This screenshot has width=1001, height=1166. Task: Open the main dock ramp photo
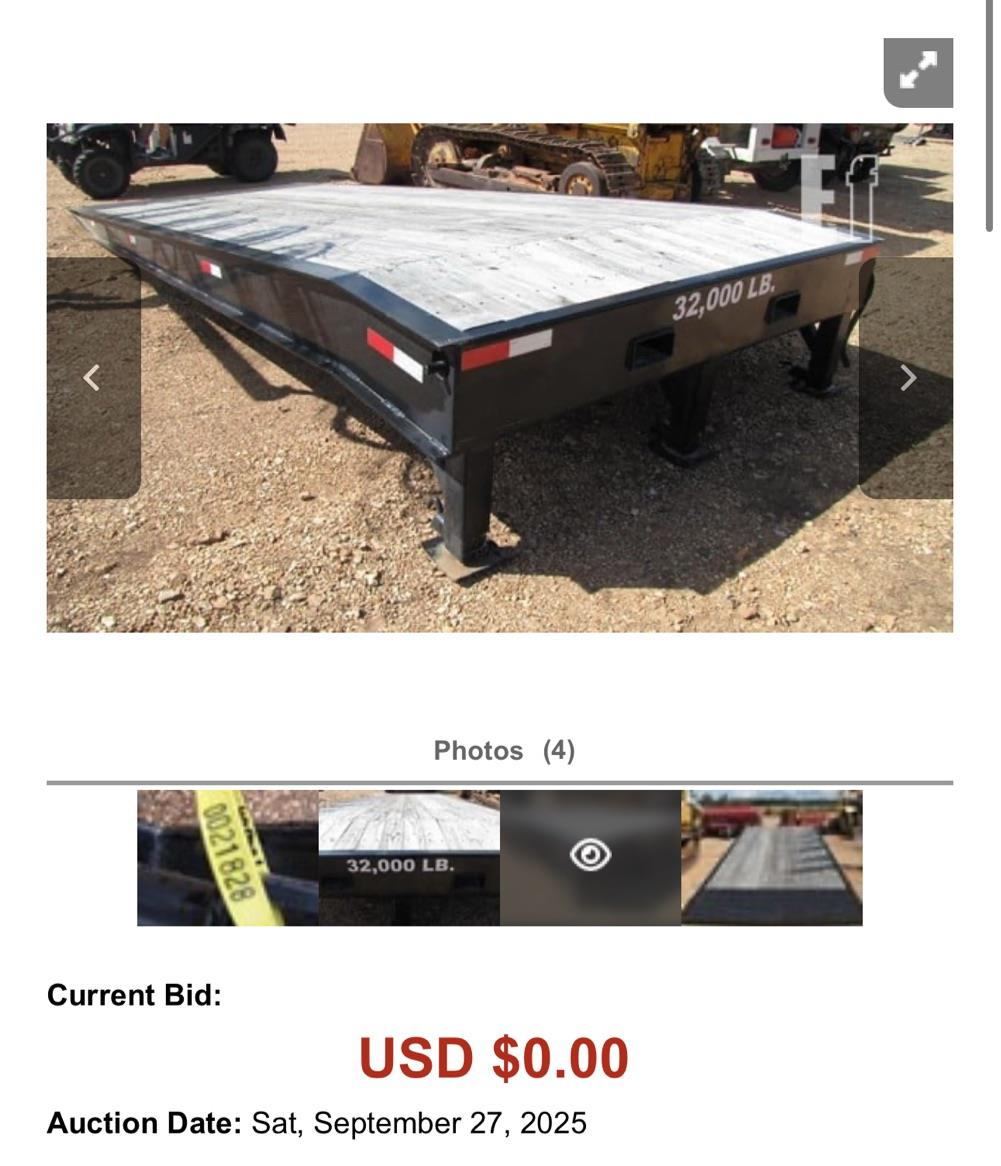[x=499, y=377]
